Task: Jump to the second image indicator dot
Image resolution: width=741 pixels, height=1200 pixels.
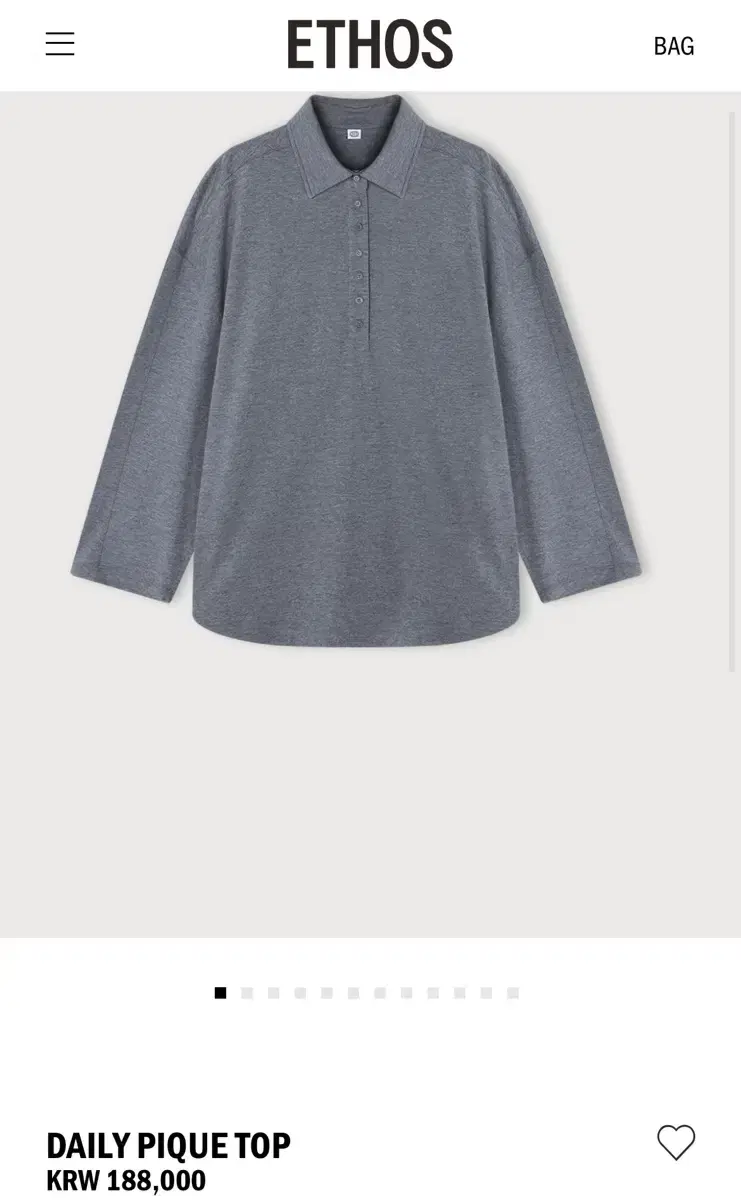Action: [247, 993]
